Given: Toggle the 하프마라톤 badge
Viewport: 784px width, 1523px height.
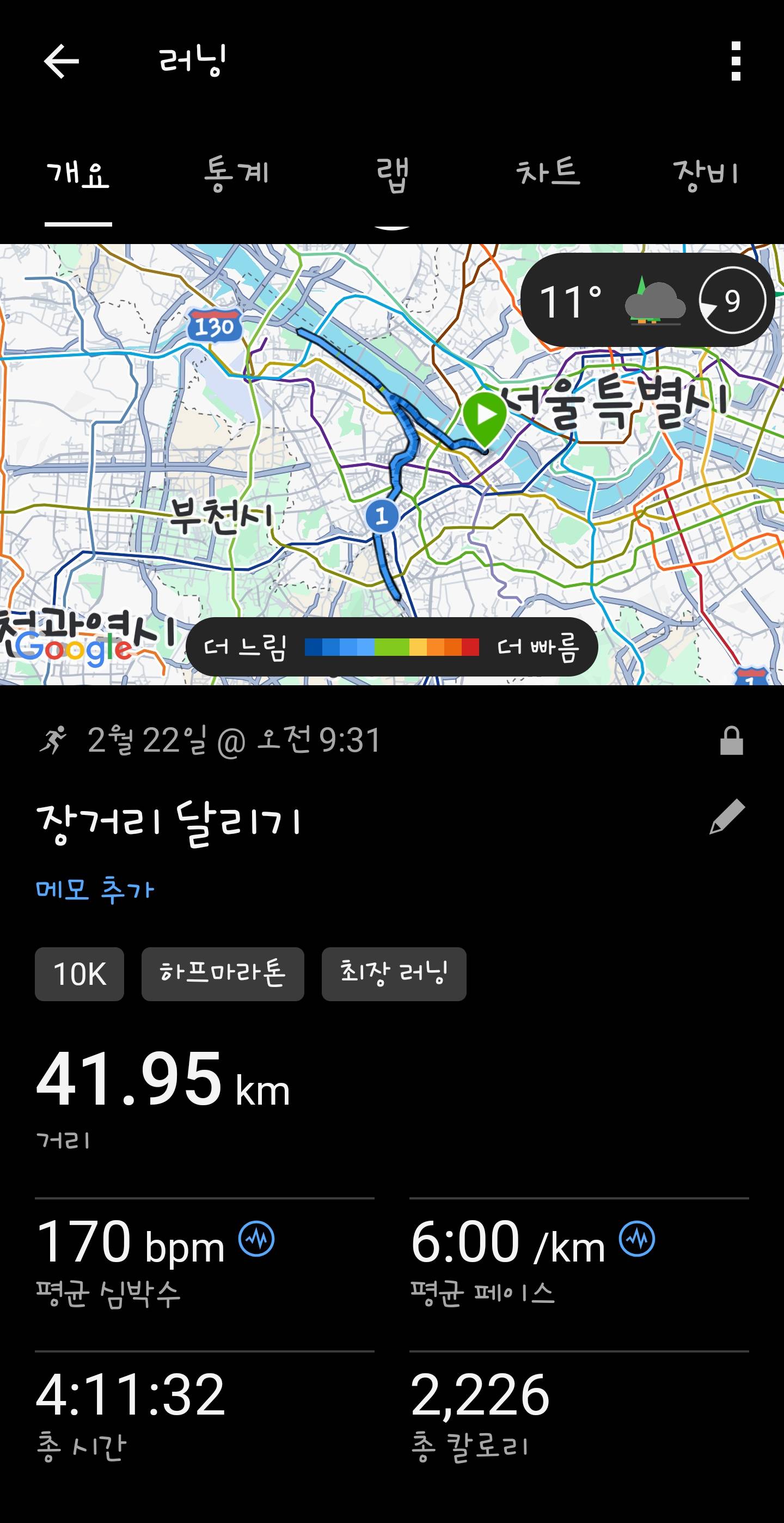Looking at the screenshot, I should [223, 974].
